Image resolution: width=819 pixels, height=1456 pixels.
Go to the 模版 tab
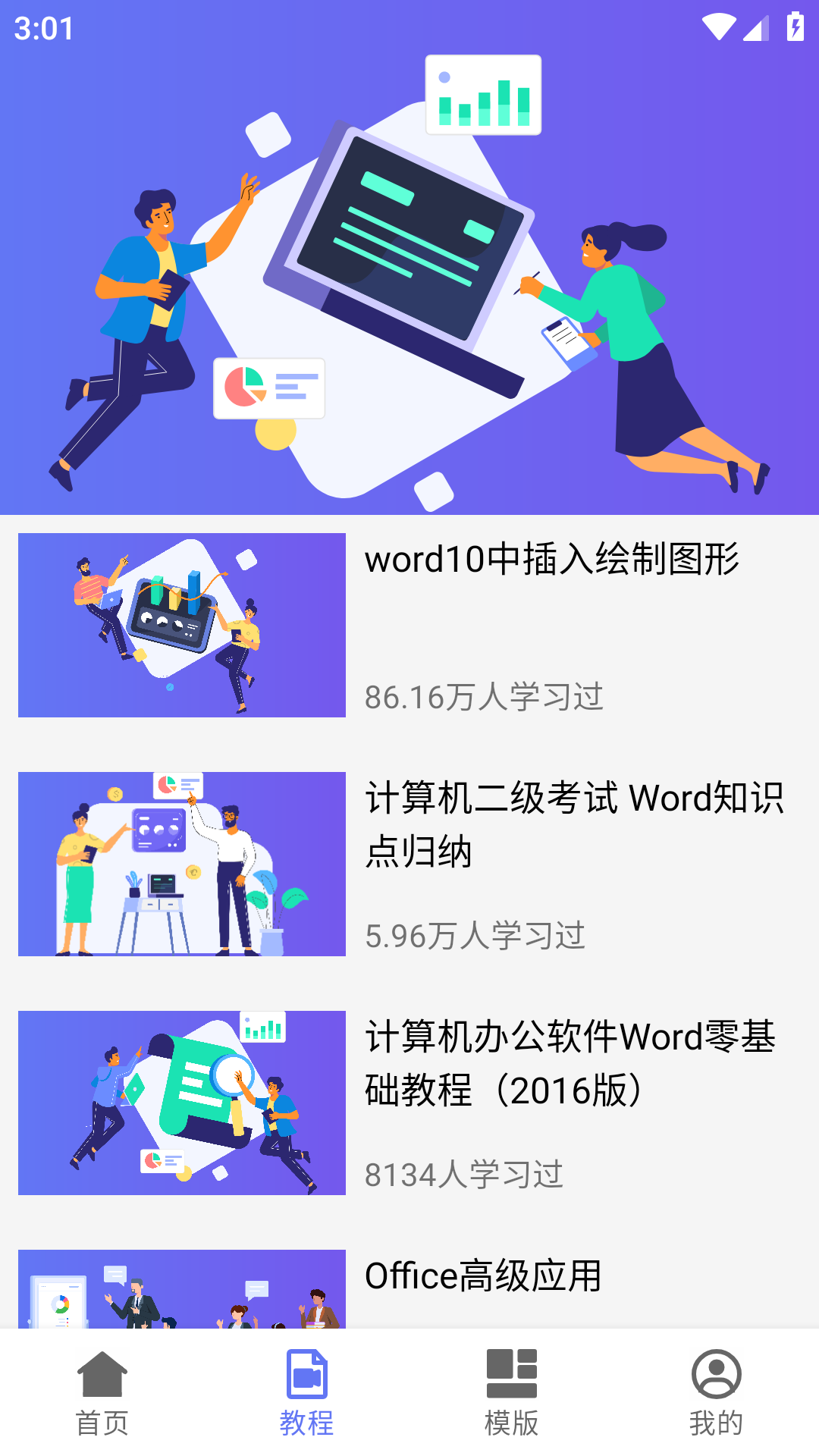coord(512,1392)
